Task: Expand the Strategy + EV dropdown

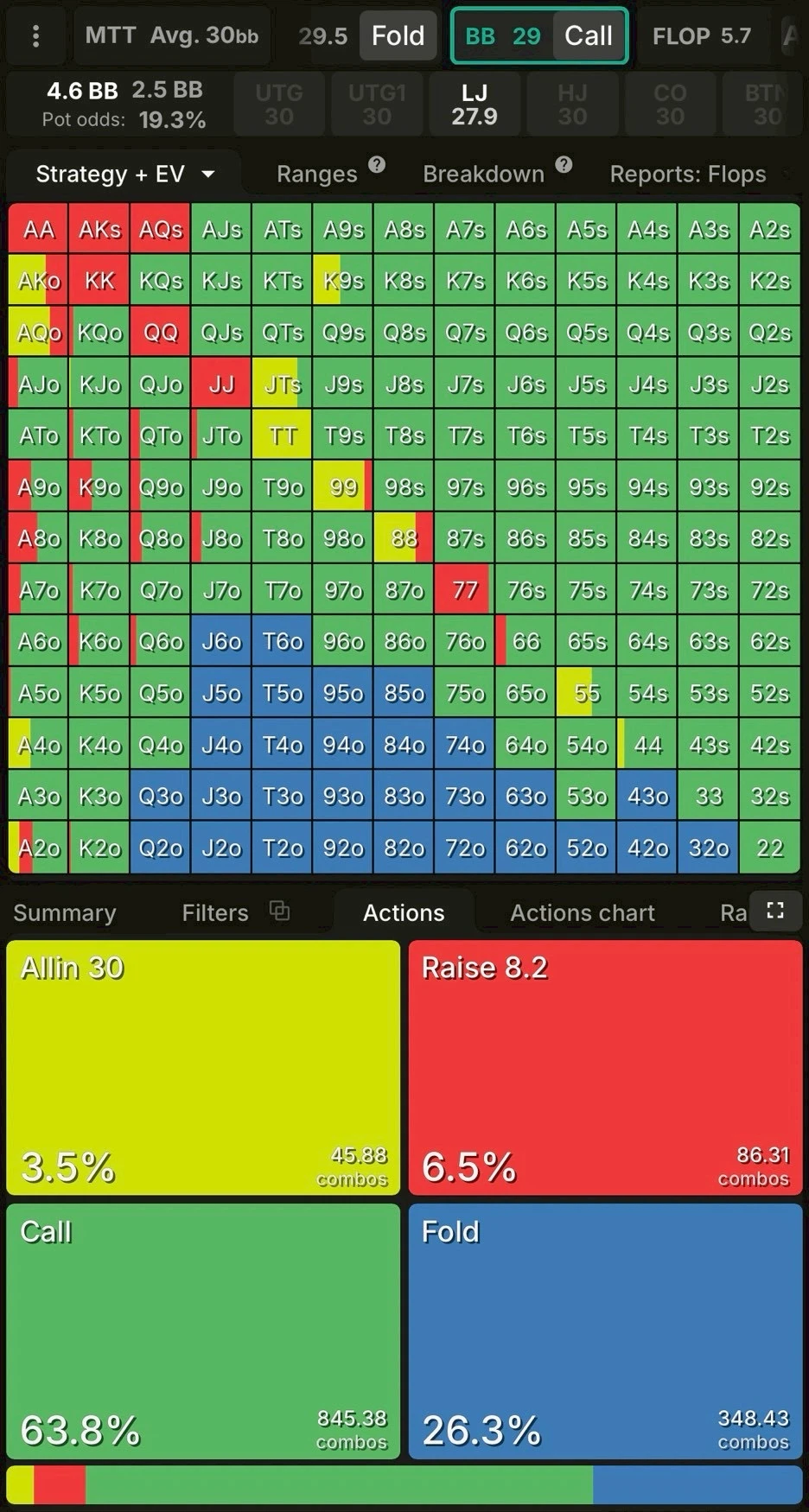Action: pyautogui.click(x=124, y=175)
